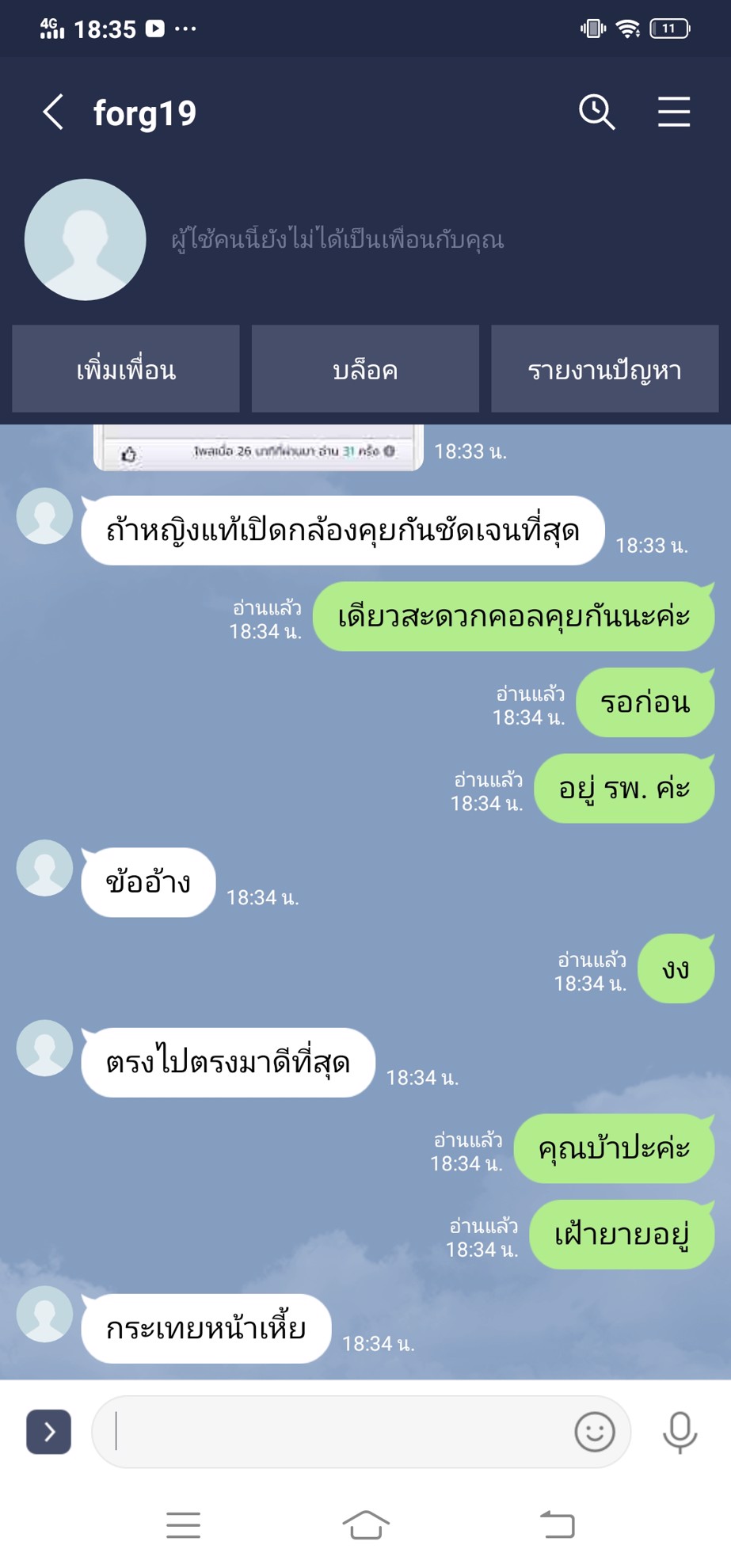The image size is (731, 1568).
Task: Open the emoji sticker picker
Action: [x=594, y=1431]
